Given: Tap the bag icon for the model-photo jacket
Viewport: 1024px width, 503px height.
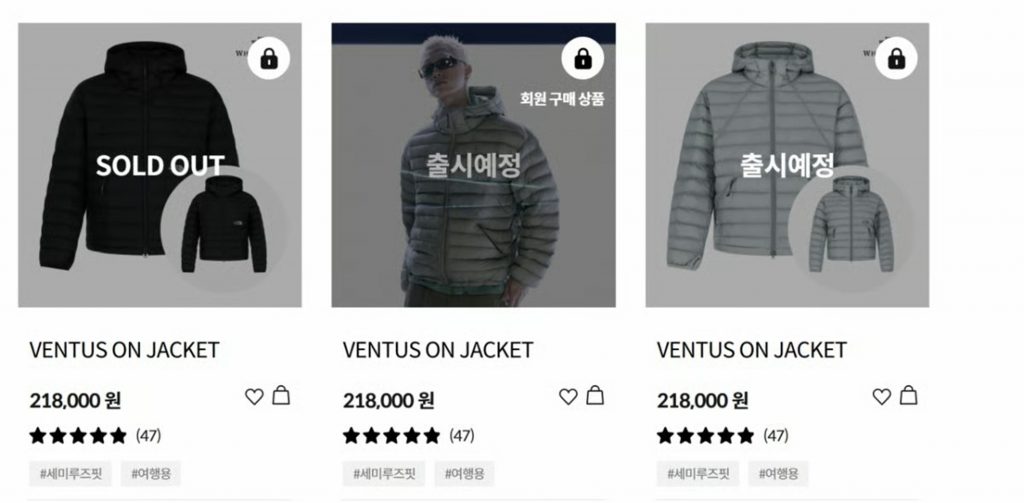Looking at the screenshot, I should [595, 396].
